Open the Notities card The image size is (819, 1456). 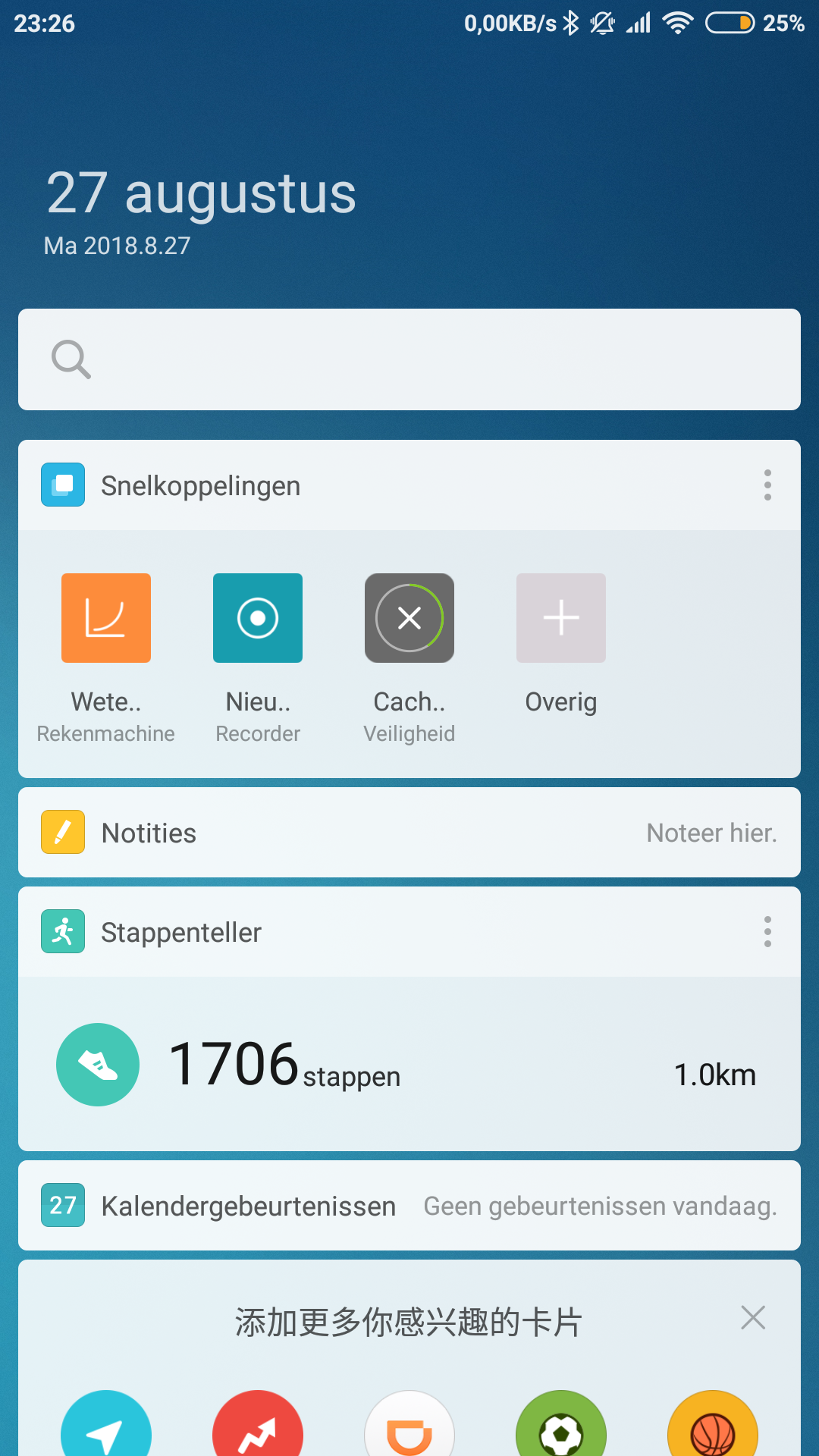coord(409,833)
